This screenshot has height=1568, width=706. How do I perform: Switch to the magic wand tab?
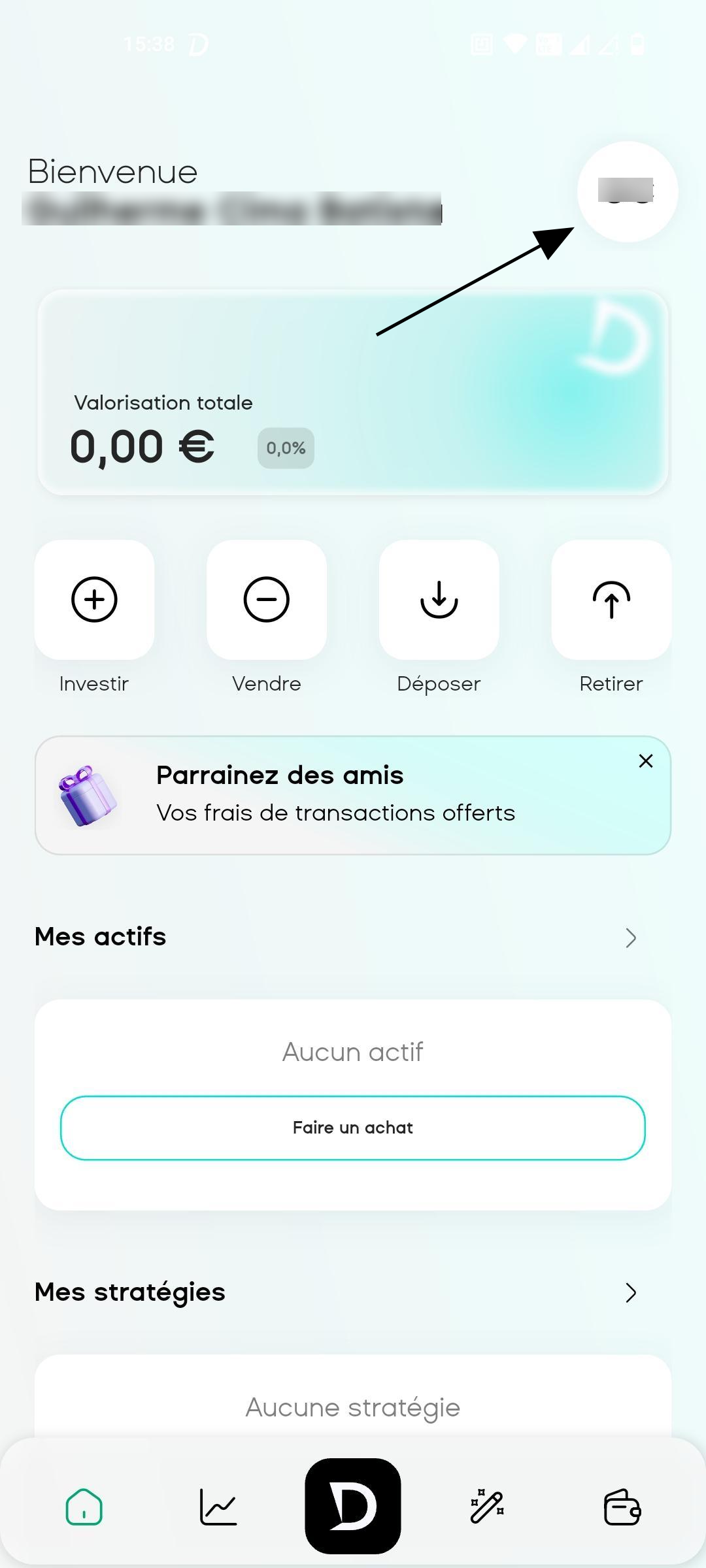(487, 1507)
